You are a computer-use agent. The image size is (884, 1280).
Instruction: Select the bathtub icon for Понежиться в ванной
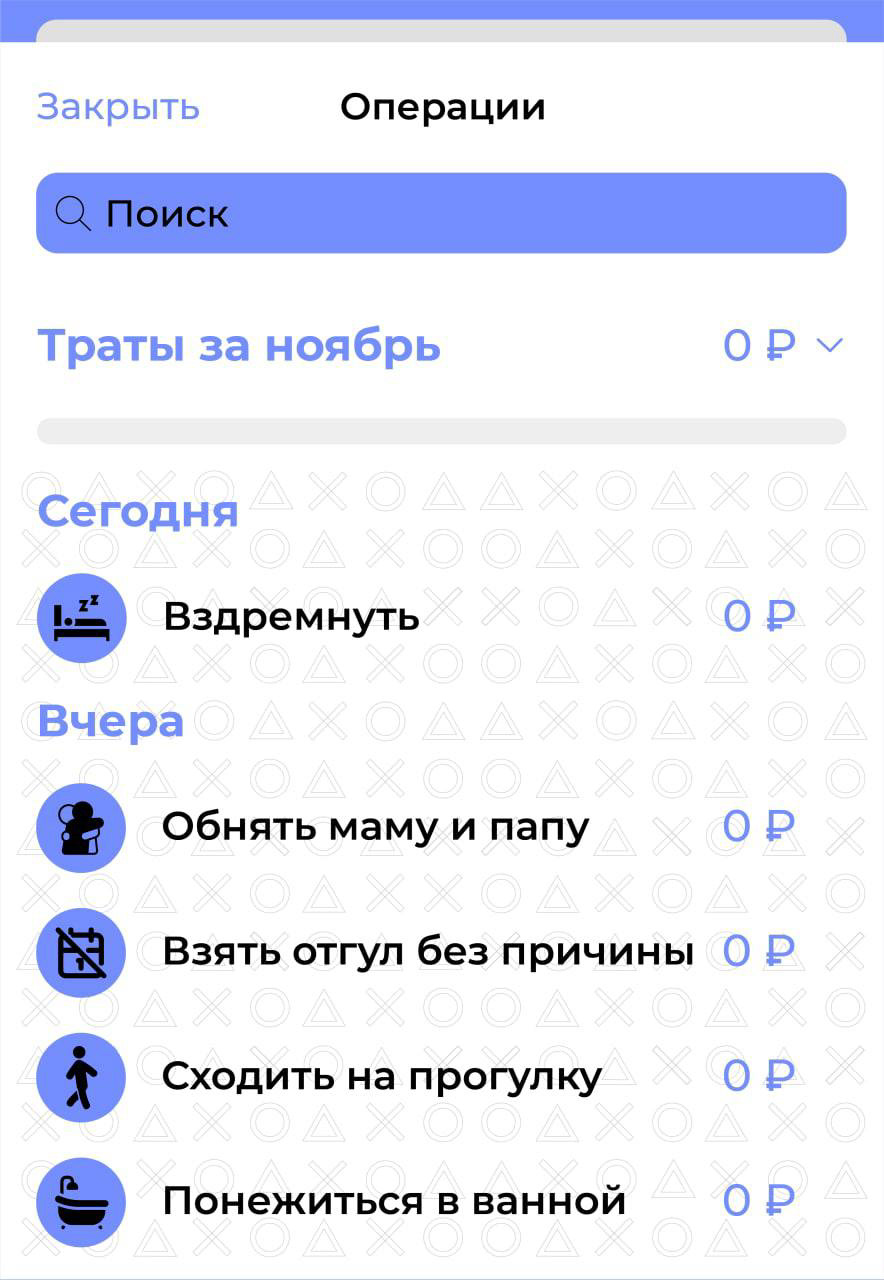pos(81,1200)
